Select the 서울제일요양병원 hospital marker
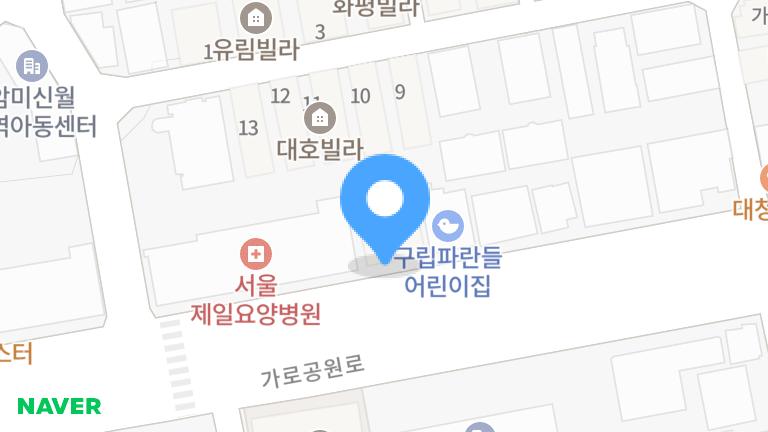 click(x=255, y=252)
